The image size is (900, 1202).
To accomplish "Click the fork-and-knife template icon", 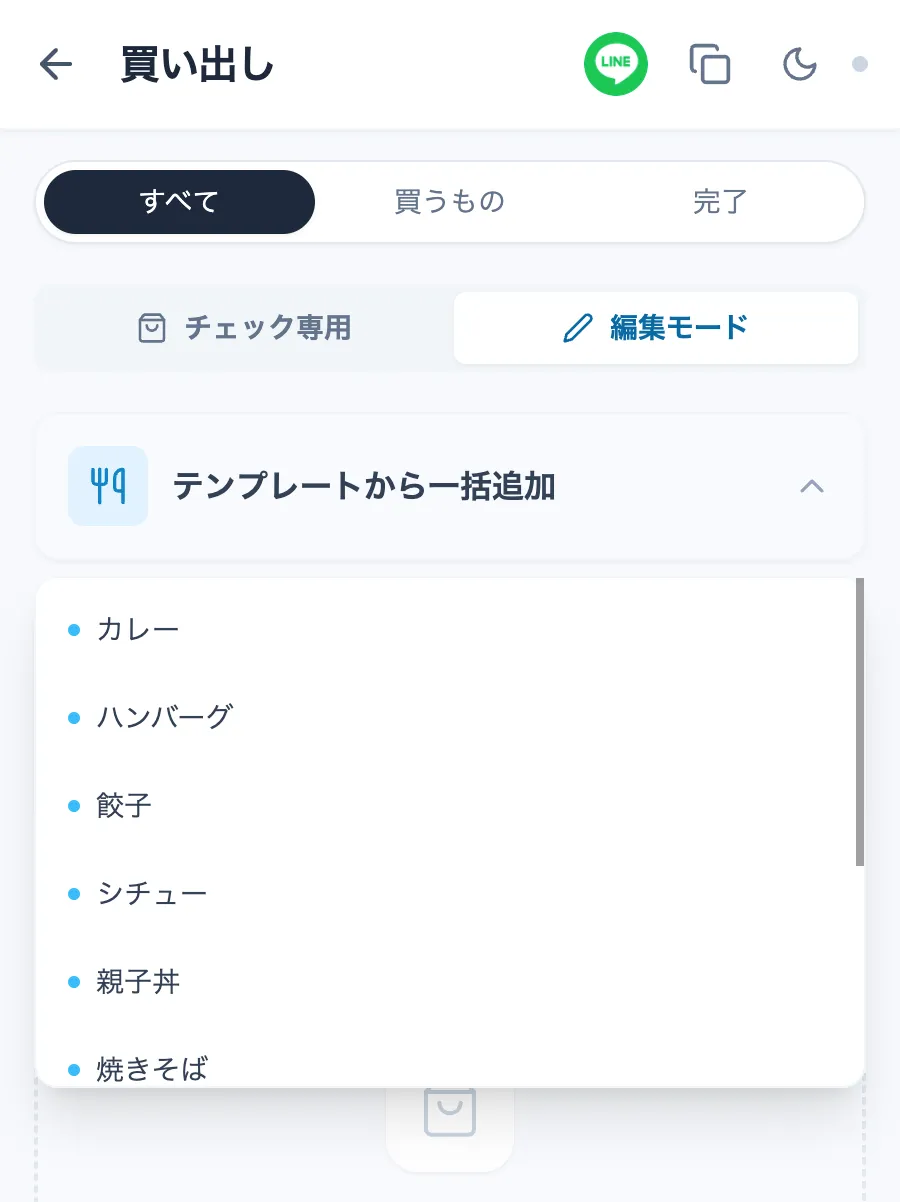I will point(108,486).
